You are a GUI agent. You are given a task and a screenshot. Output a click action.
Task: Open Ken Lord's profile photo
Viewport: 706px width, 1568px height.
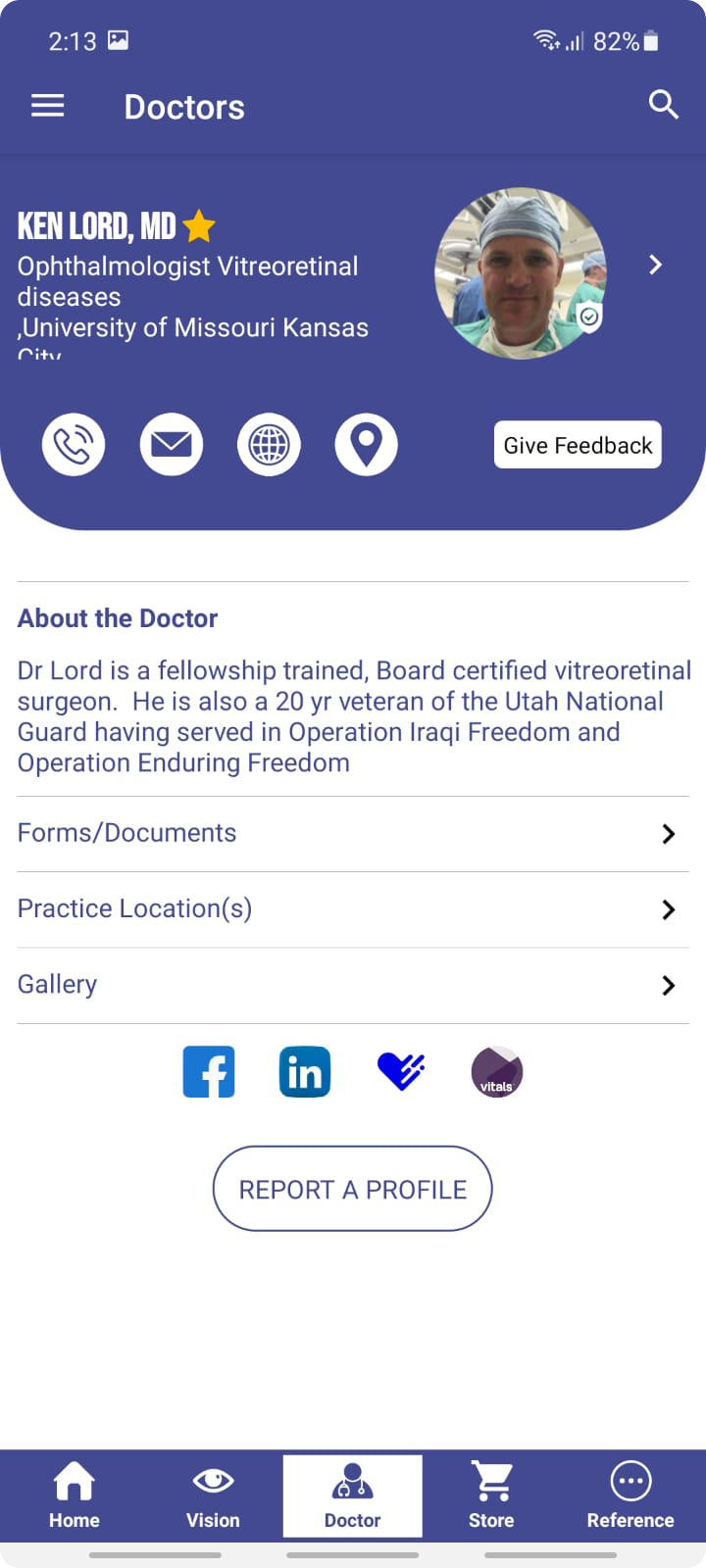pyautogui.click(x=520, y=273)
